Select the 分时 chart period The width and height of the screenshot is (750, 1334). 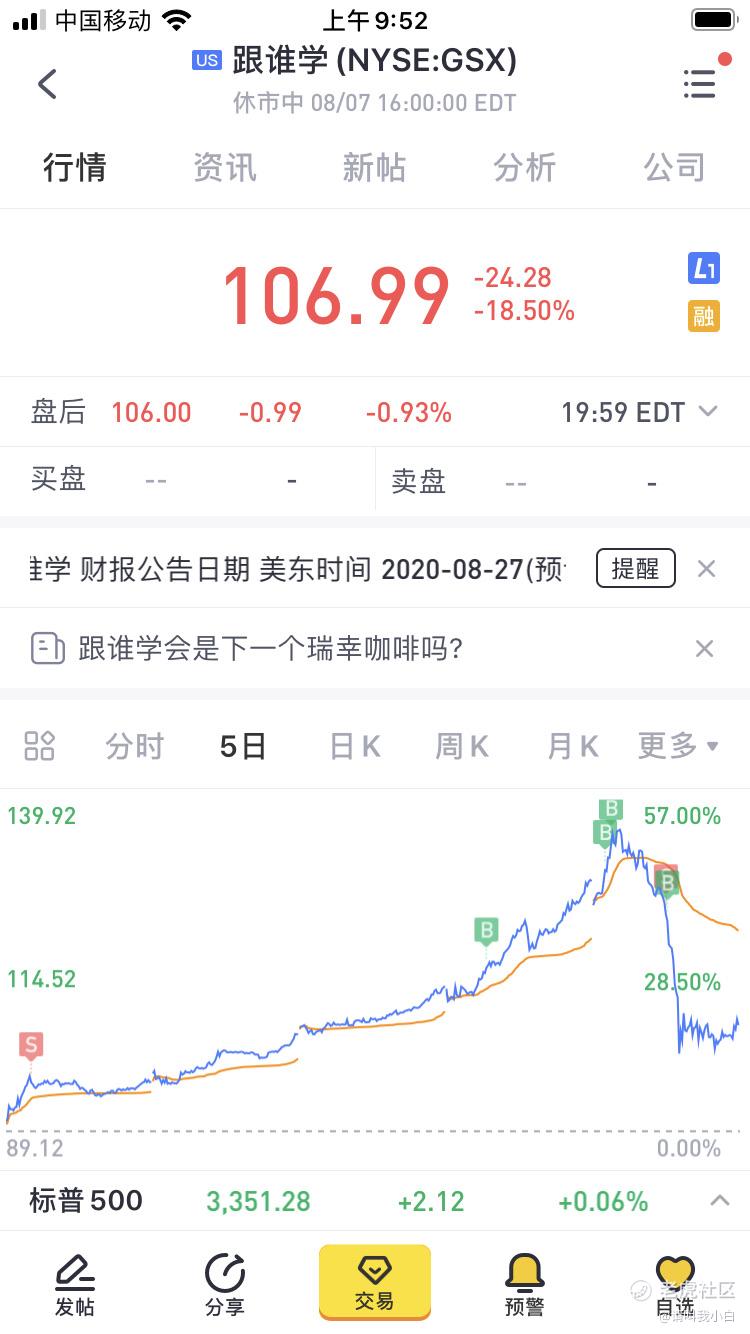[x=134, y=746]
